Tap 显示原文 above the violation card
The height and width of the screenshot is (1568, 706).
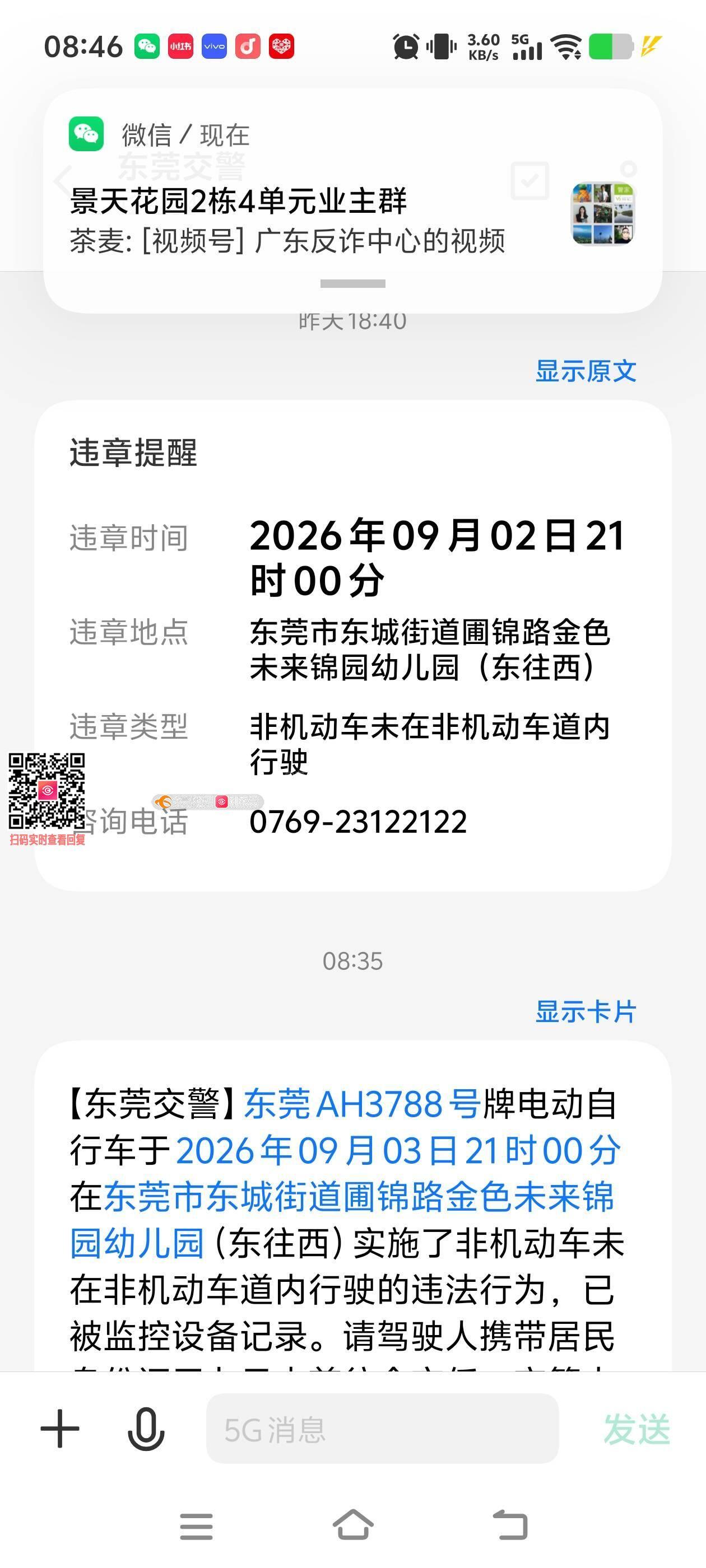tap(586, 371)
